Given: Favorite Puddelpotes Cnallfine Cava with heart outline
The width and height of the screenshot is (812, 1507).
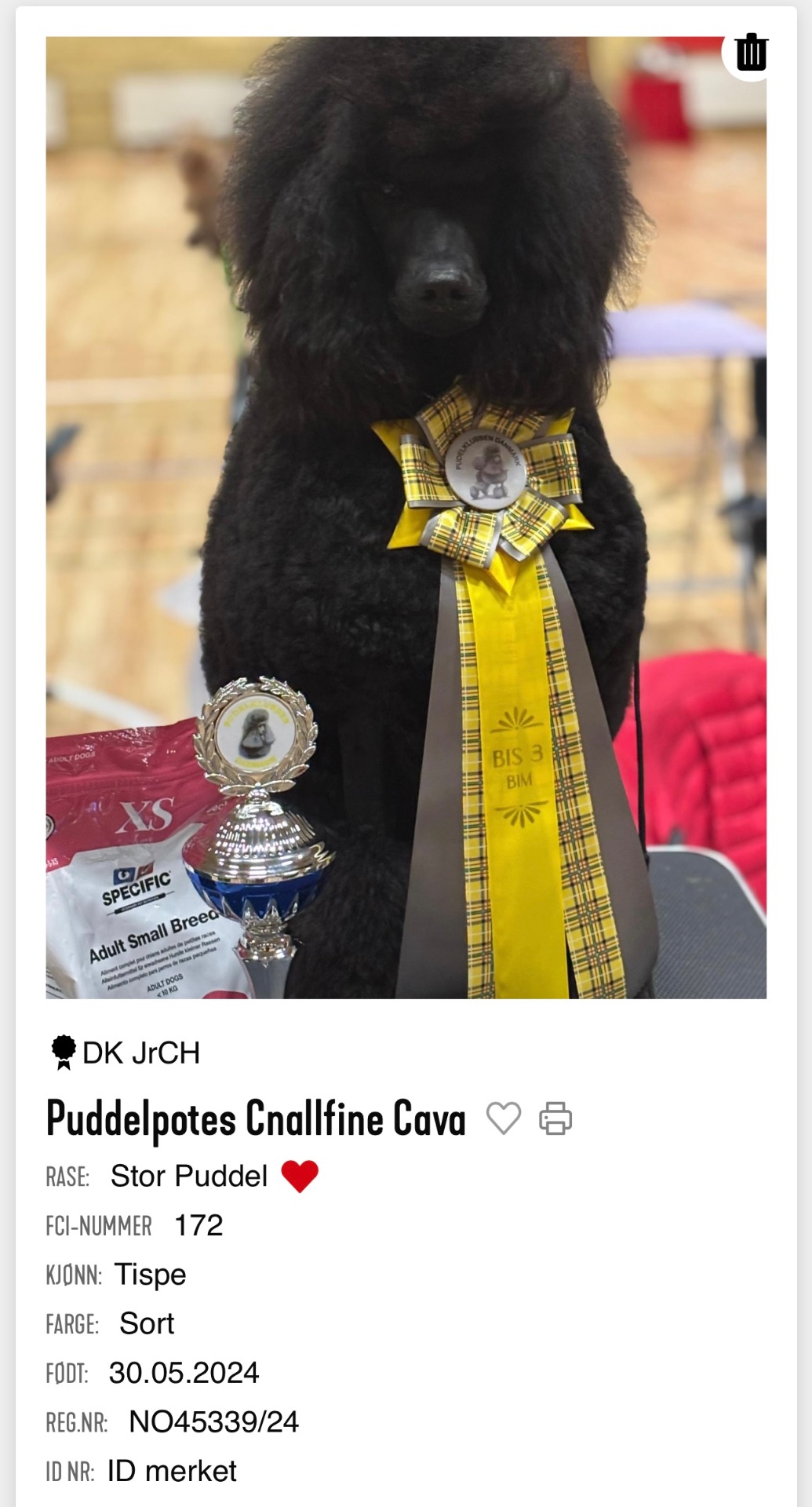Looking at the screenshot, I should click(x=503, y=1118).
